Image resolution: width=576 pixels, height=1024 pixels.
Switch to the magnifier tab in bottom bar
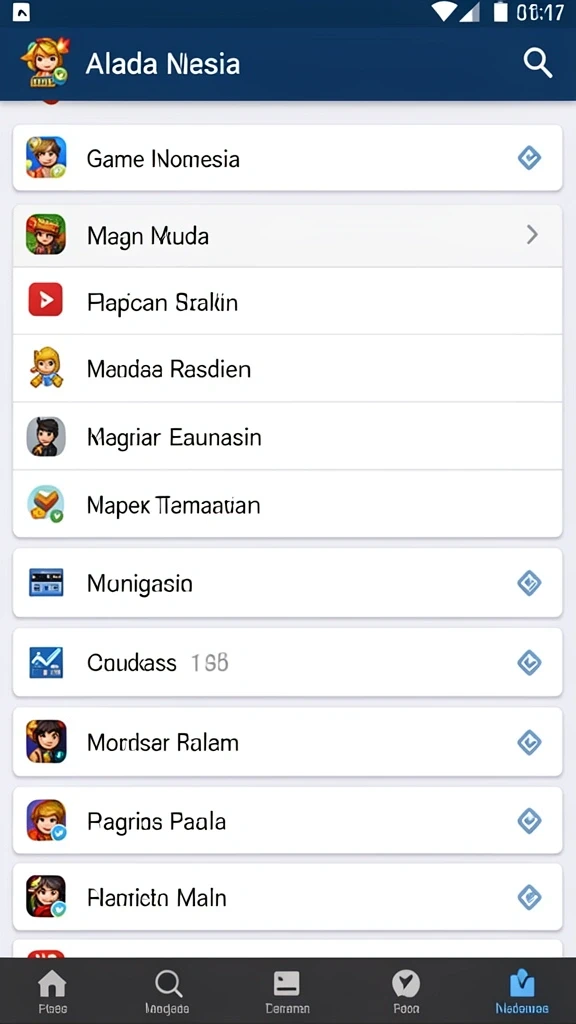point(167,991)
